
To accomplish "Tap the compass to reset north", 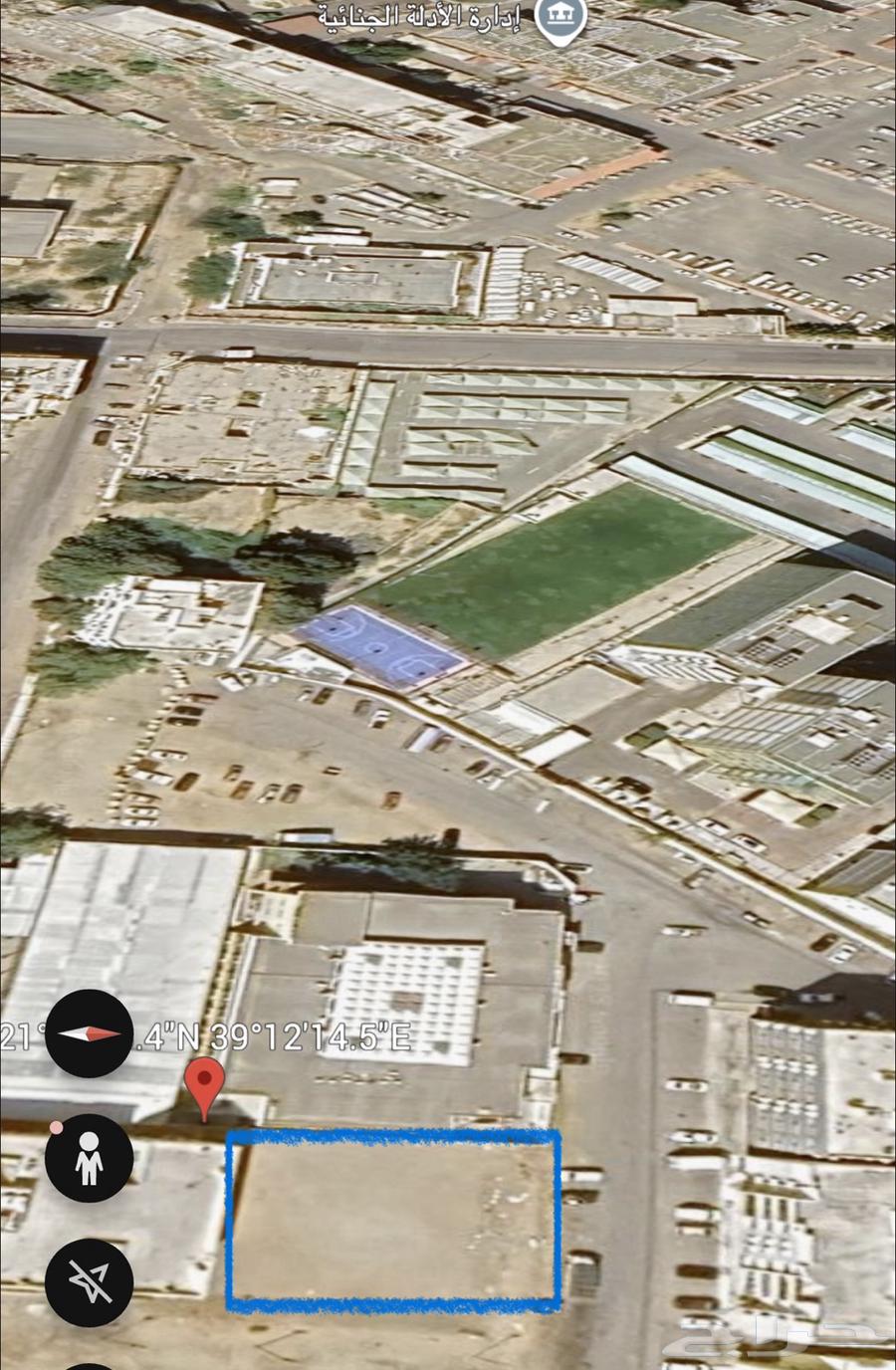I will 89,1033.
